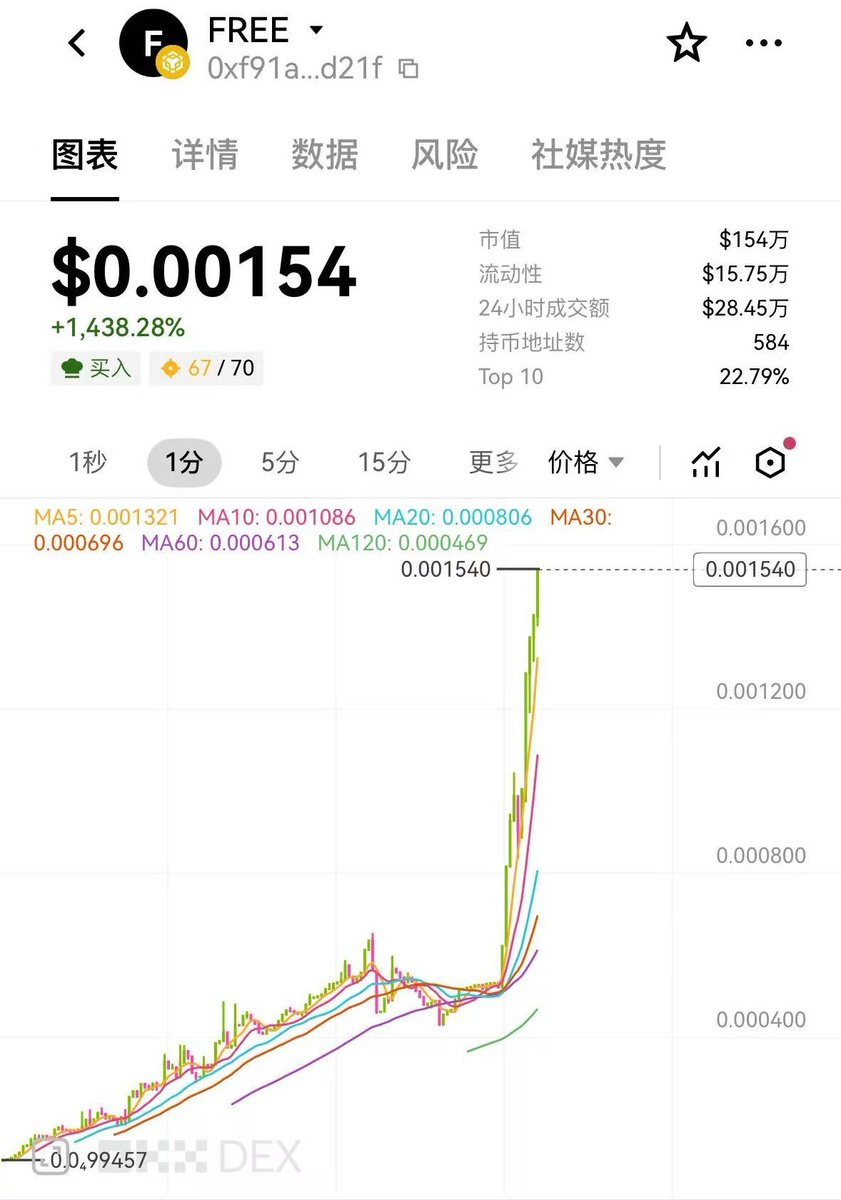Switch chart to 5分 interval
Image resolution: width=841 pixels, height=1200 pixels.
[x=280, y=462]
